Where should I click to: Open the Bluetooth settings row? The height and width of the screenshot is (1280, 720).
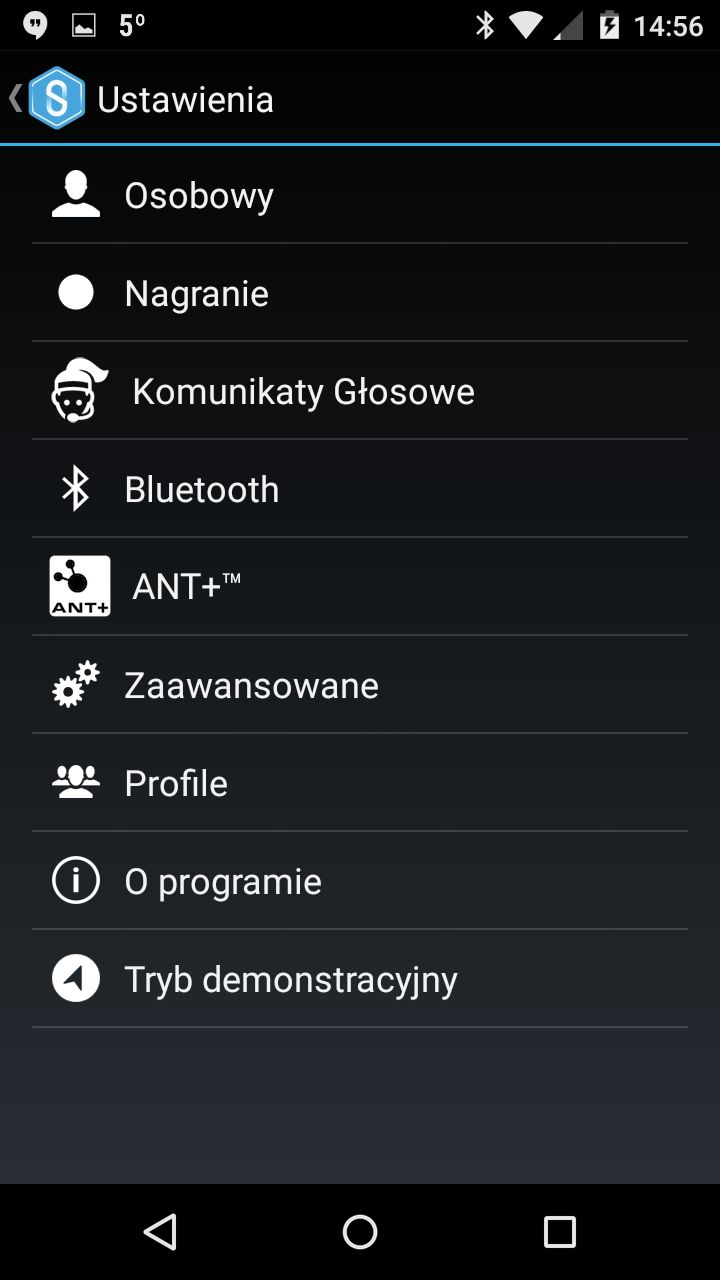[360, 489]
